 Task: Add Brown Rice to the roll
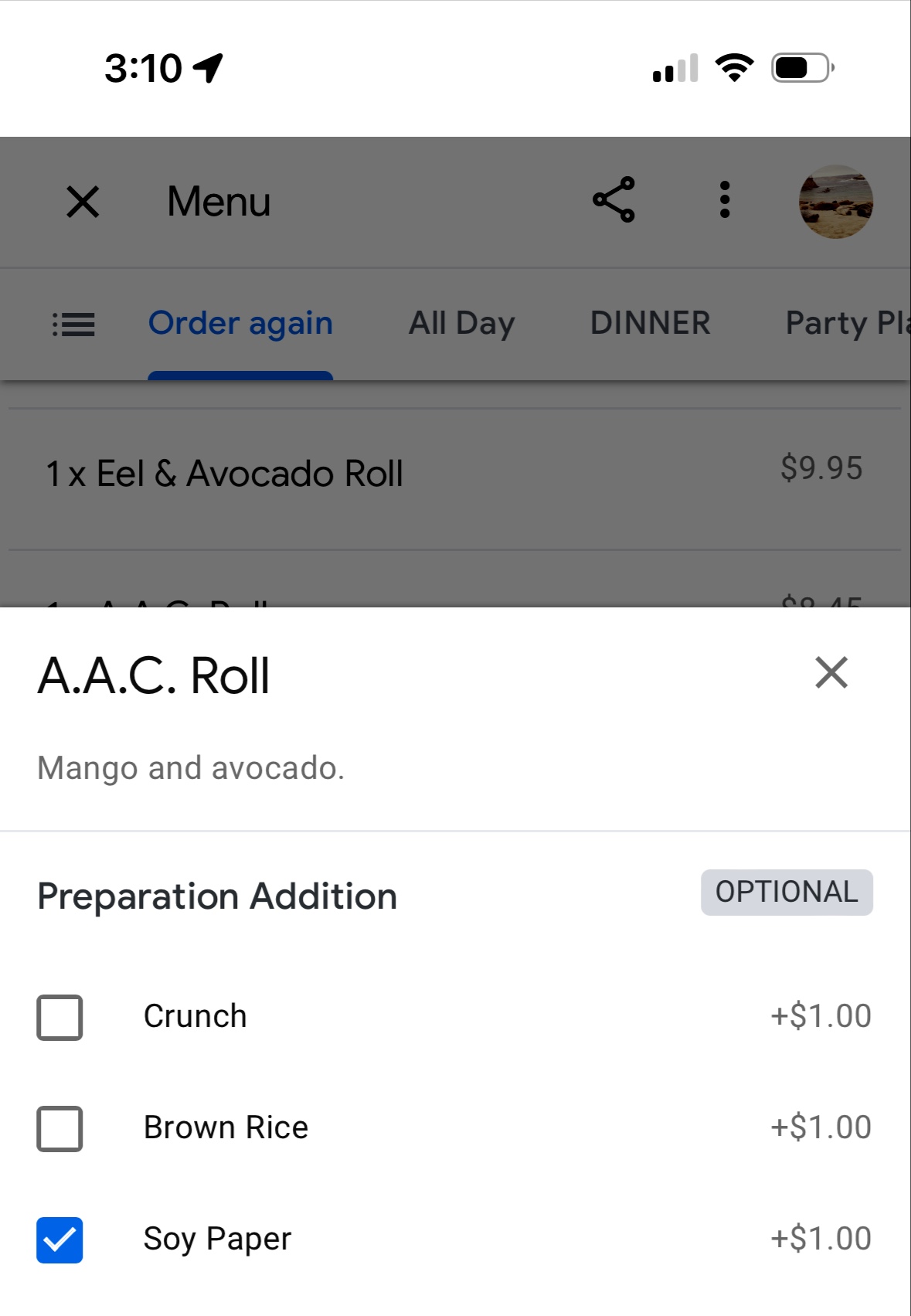(60, 1128)
